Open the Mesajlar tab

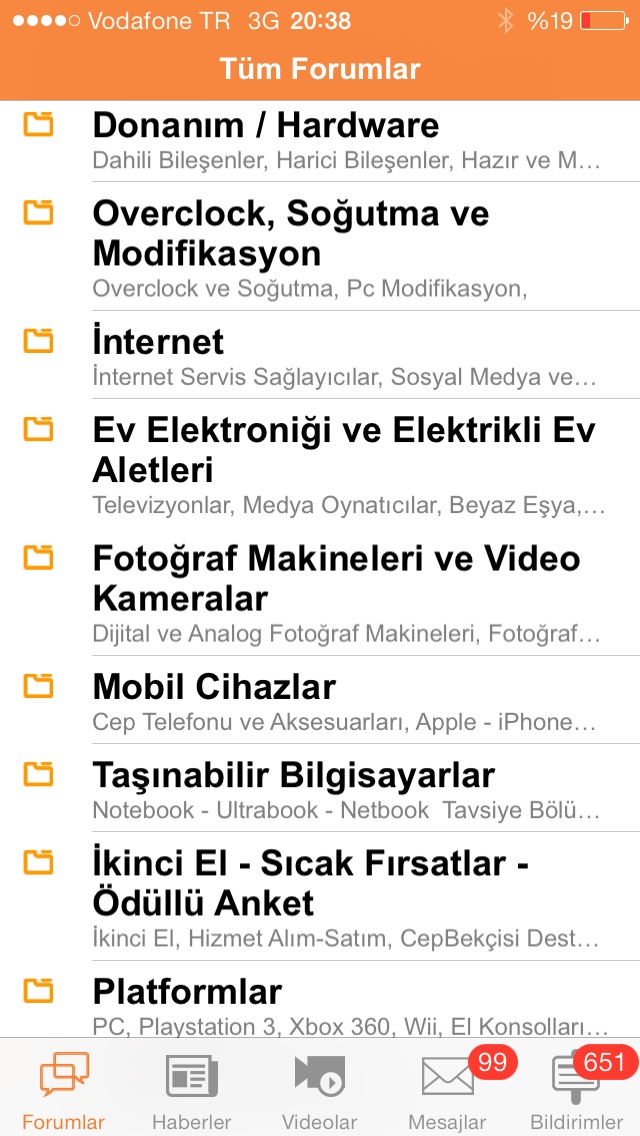448,1089
